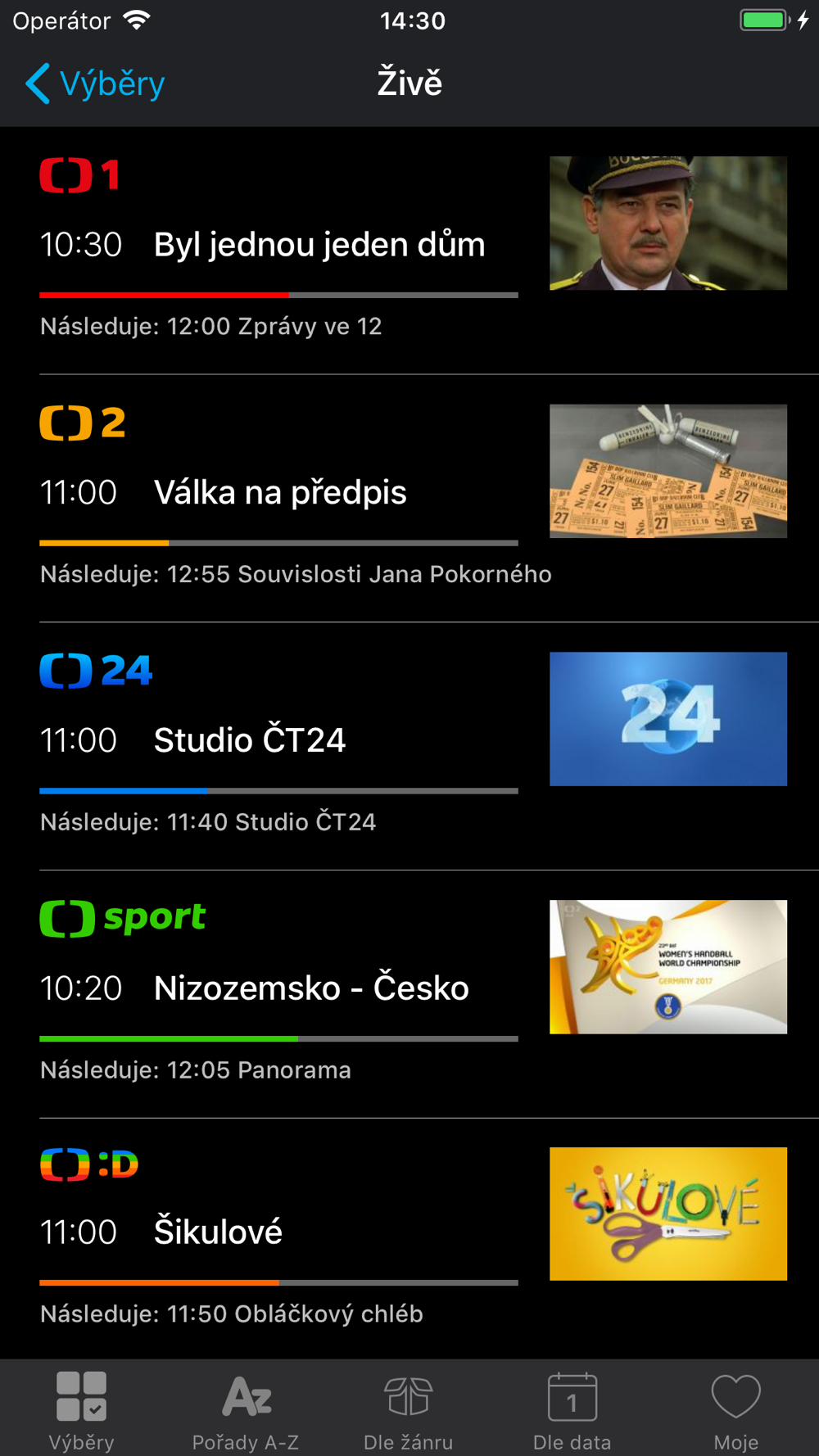Watch Válka na předpis on ČT2
819x1456 pixels.
click(280, 493)
